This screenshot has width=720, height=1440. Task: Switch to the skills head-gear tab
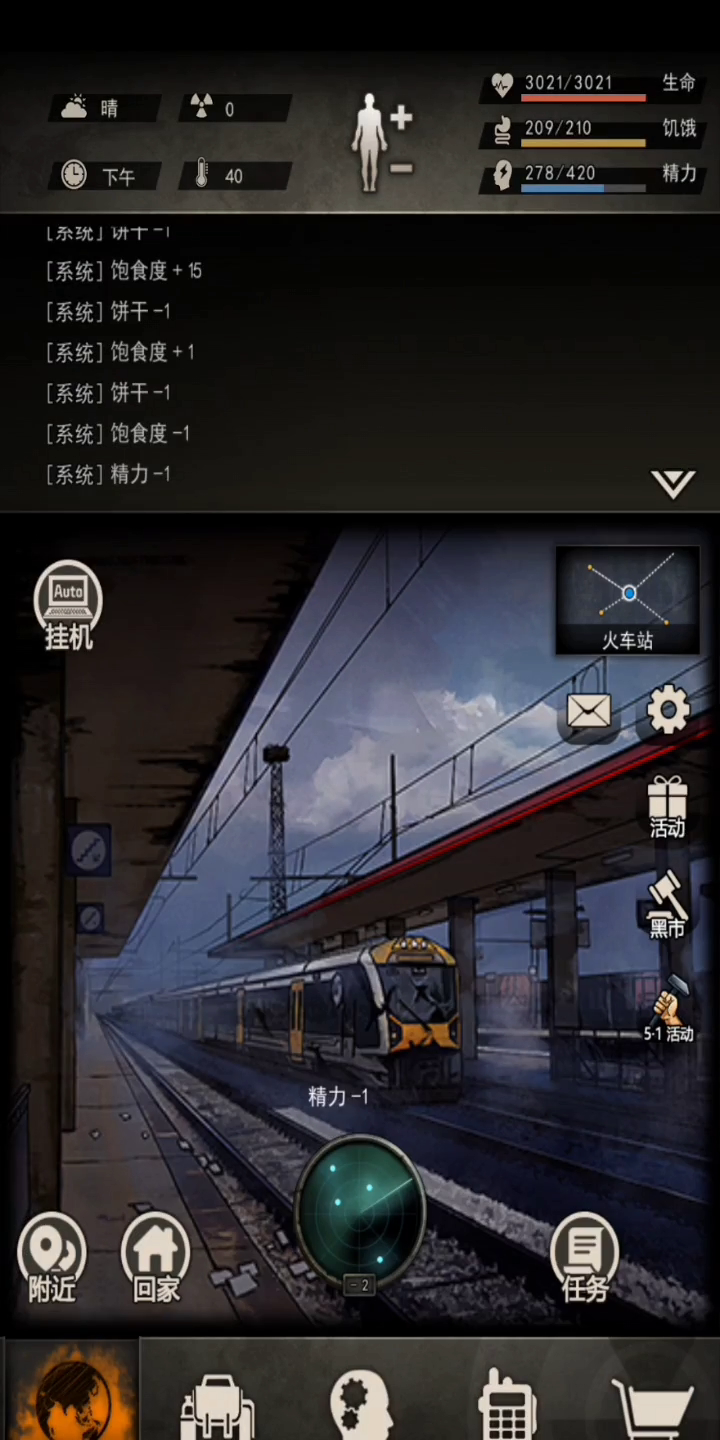[x=362, y=1403]
